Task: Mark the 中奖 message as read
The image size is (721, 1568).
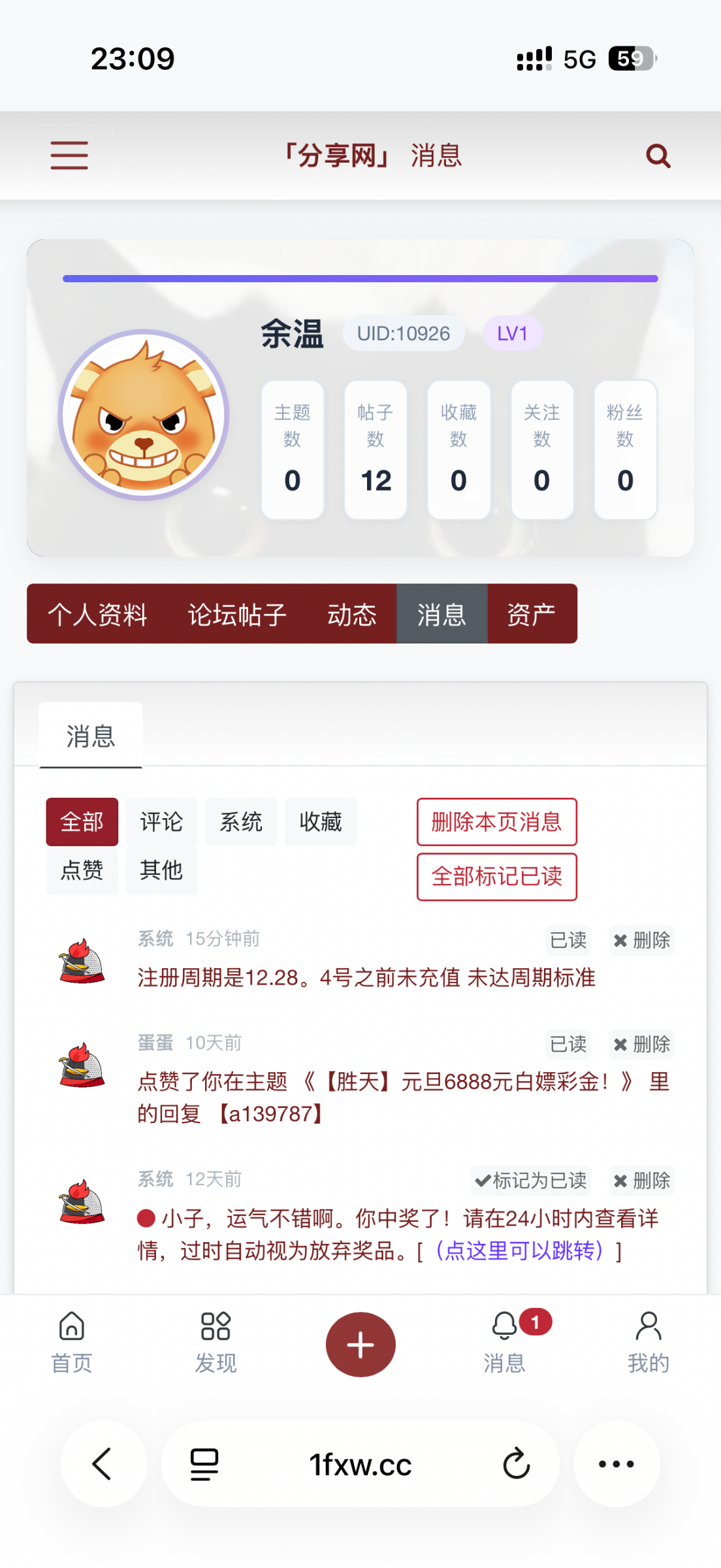Action: tap(531, 1181)
